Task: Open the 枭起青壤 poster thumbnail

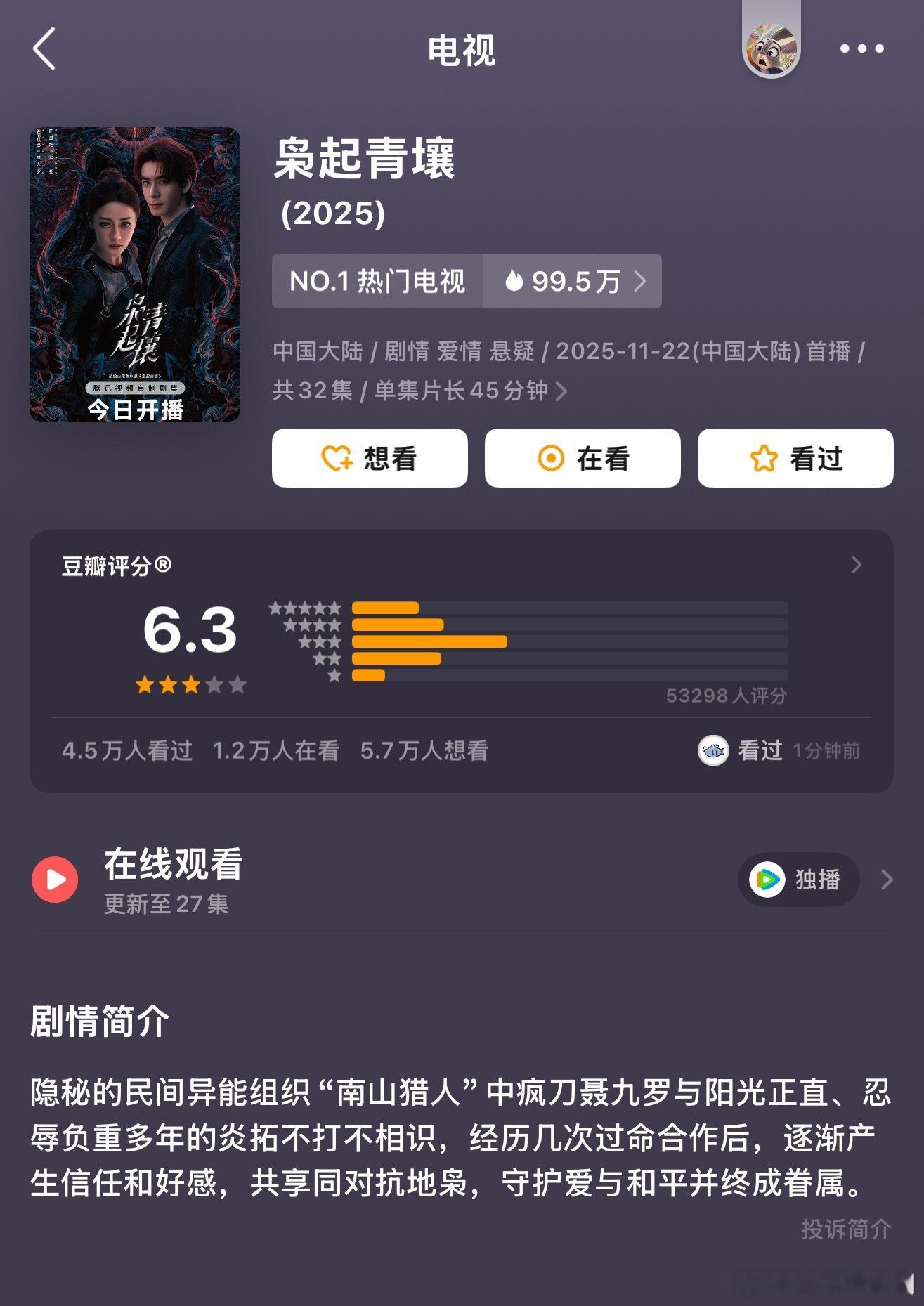Action: (134, 270)
